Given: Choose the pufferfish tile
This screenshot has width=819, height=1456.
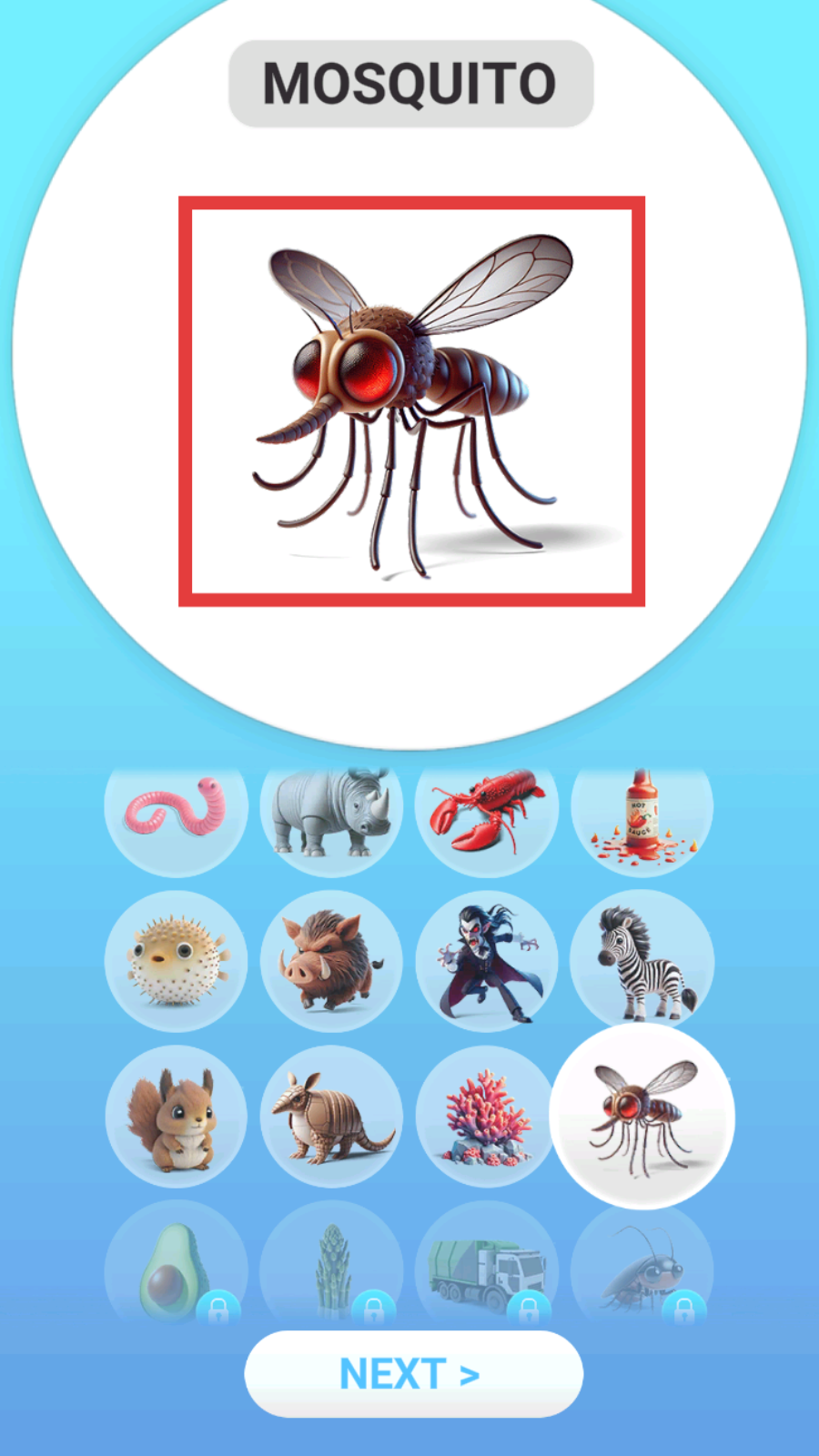Looking at the screenshot, I should click(176, 961).
